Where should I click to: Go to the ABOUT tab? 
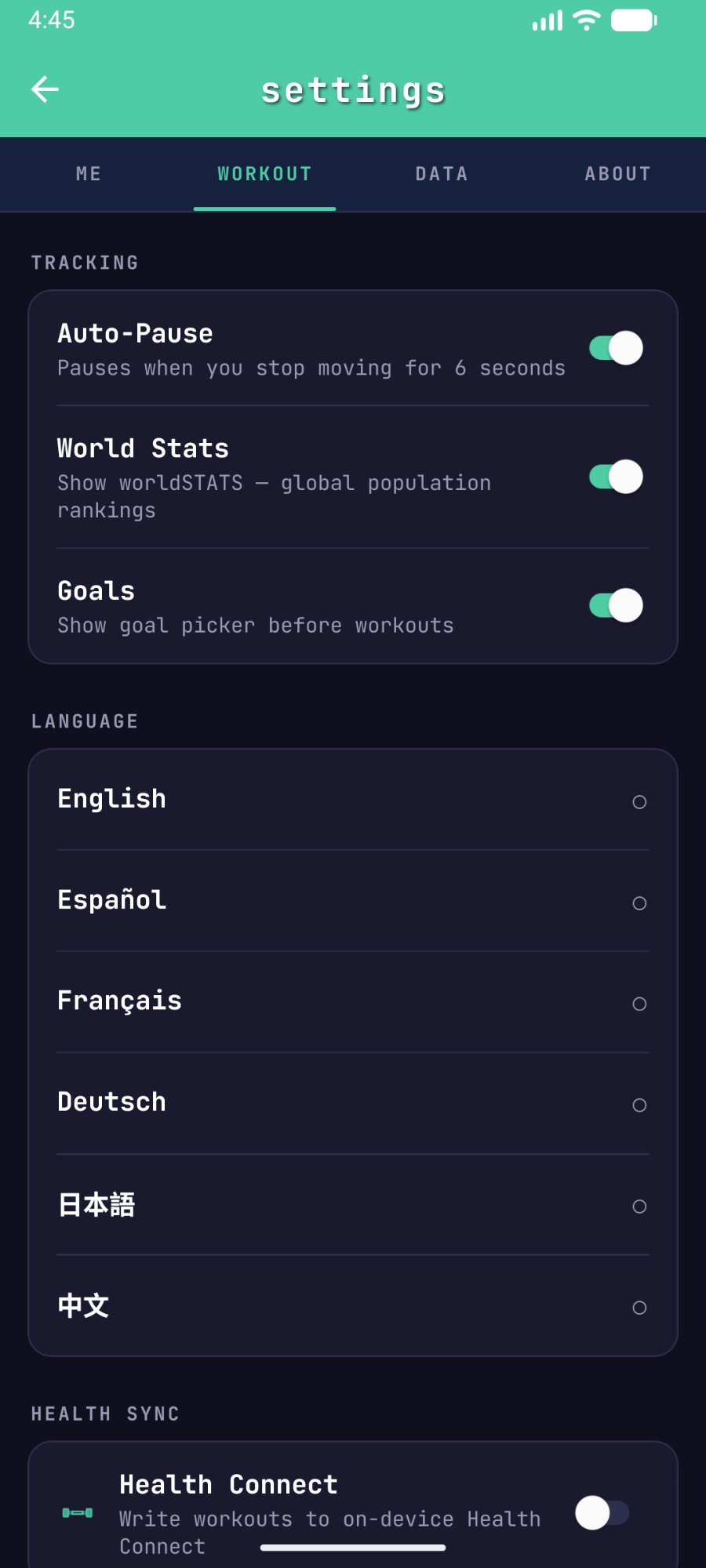(x=618, y=174)
